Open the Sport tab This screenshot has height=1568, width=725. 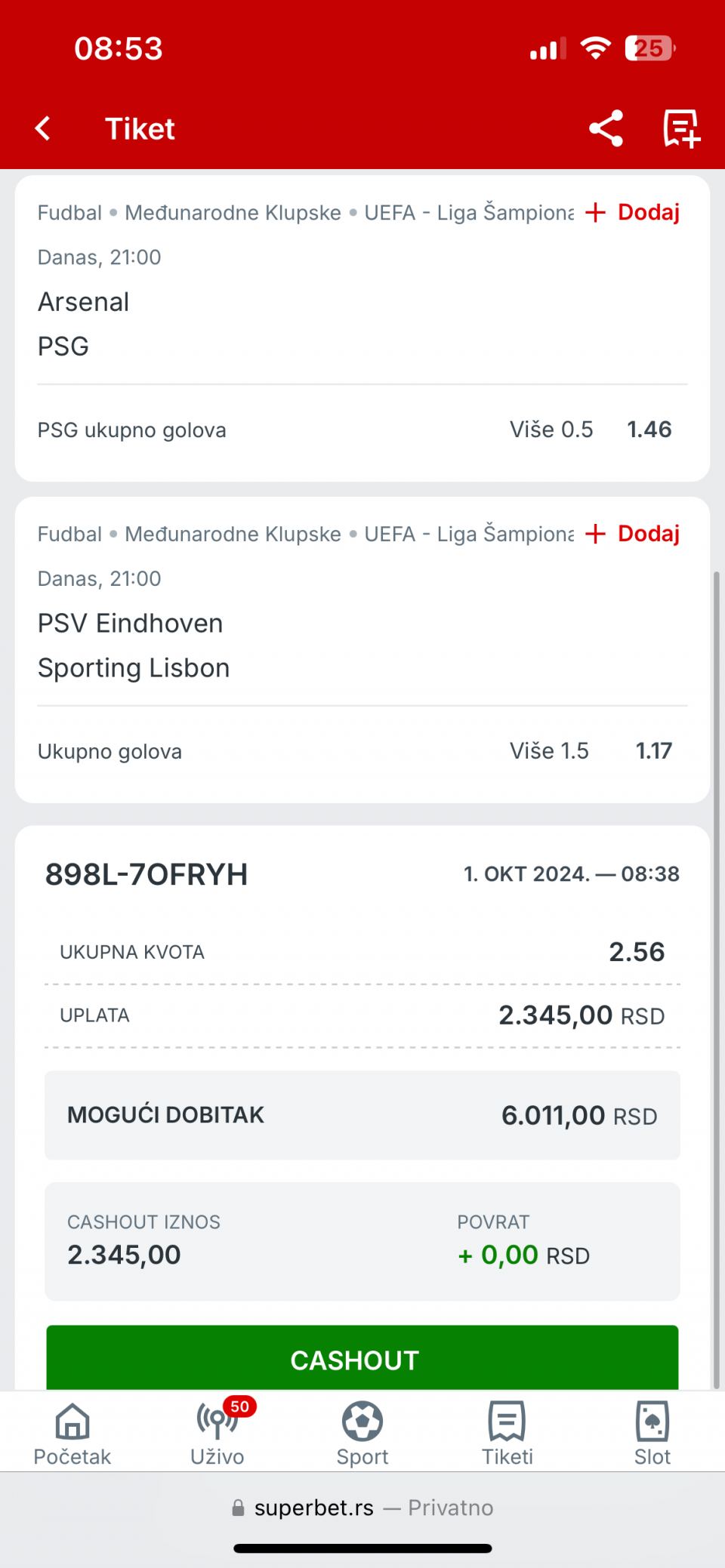362,1434
